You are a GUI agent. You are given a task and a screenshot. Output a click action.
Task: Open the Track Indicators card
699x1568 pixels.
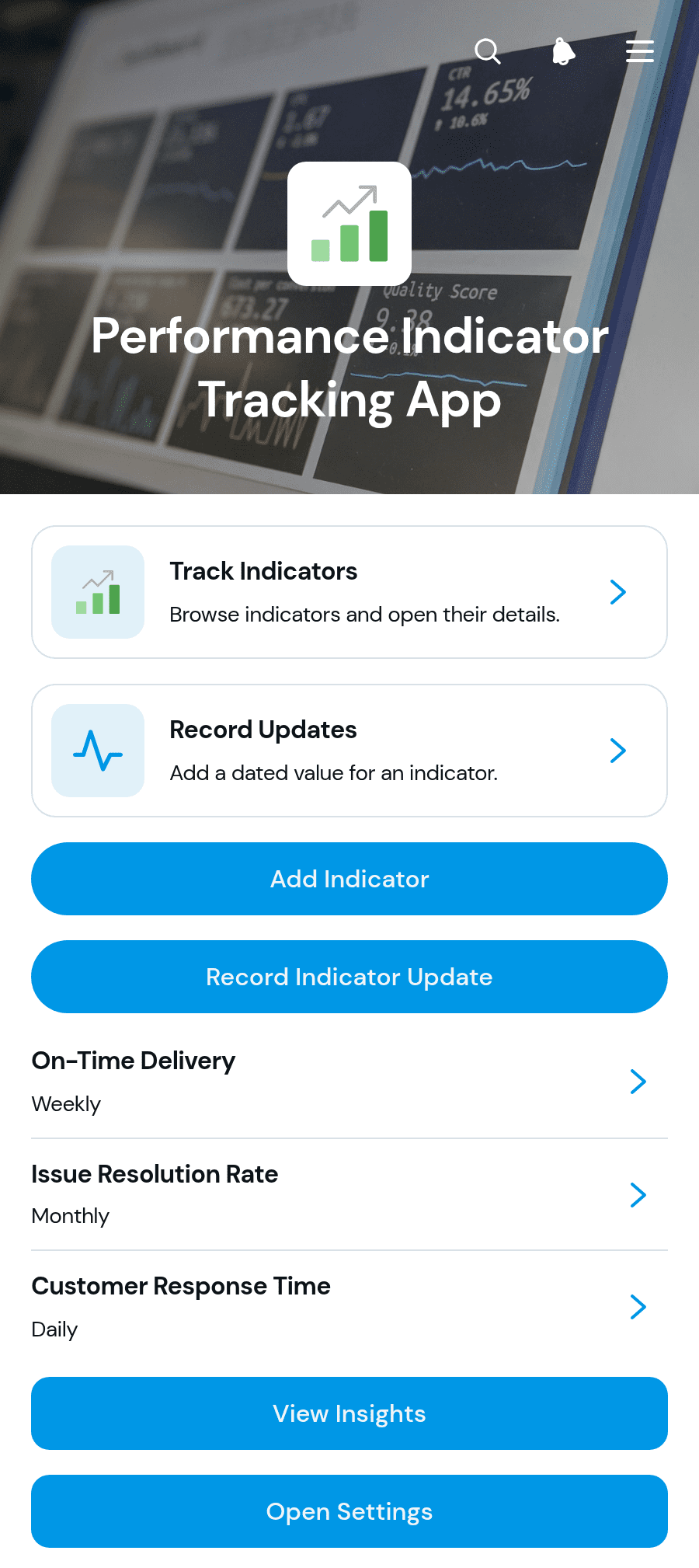click(349, 592)
